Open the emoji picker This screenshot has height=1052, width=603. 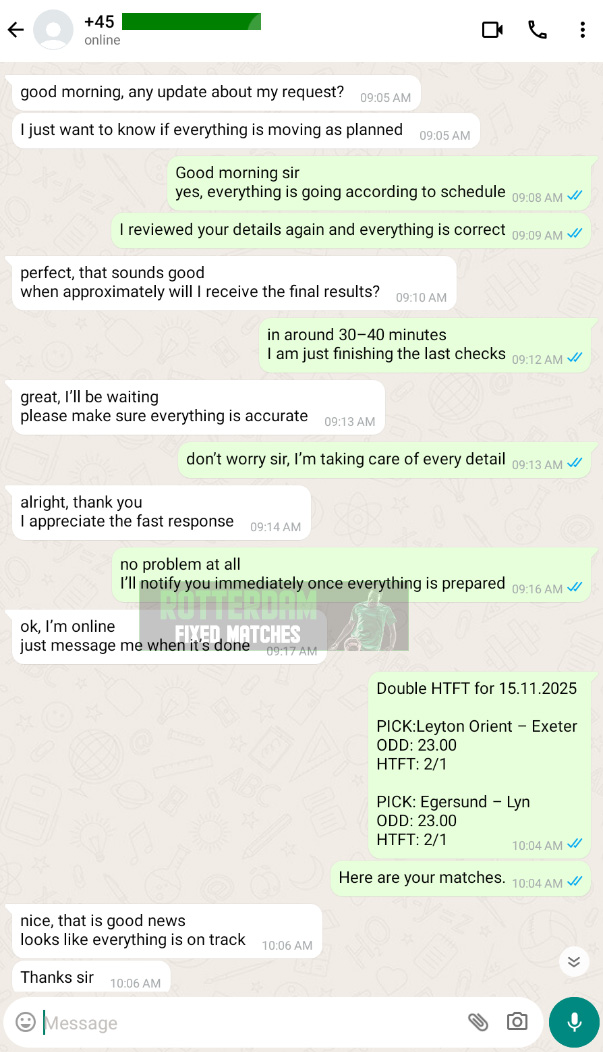[x=26, y=1022]
